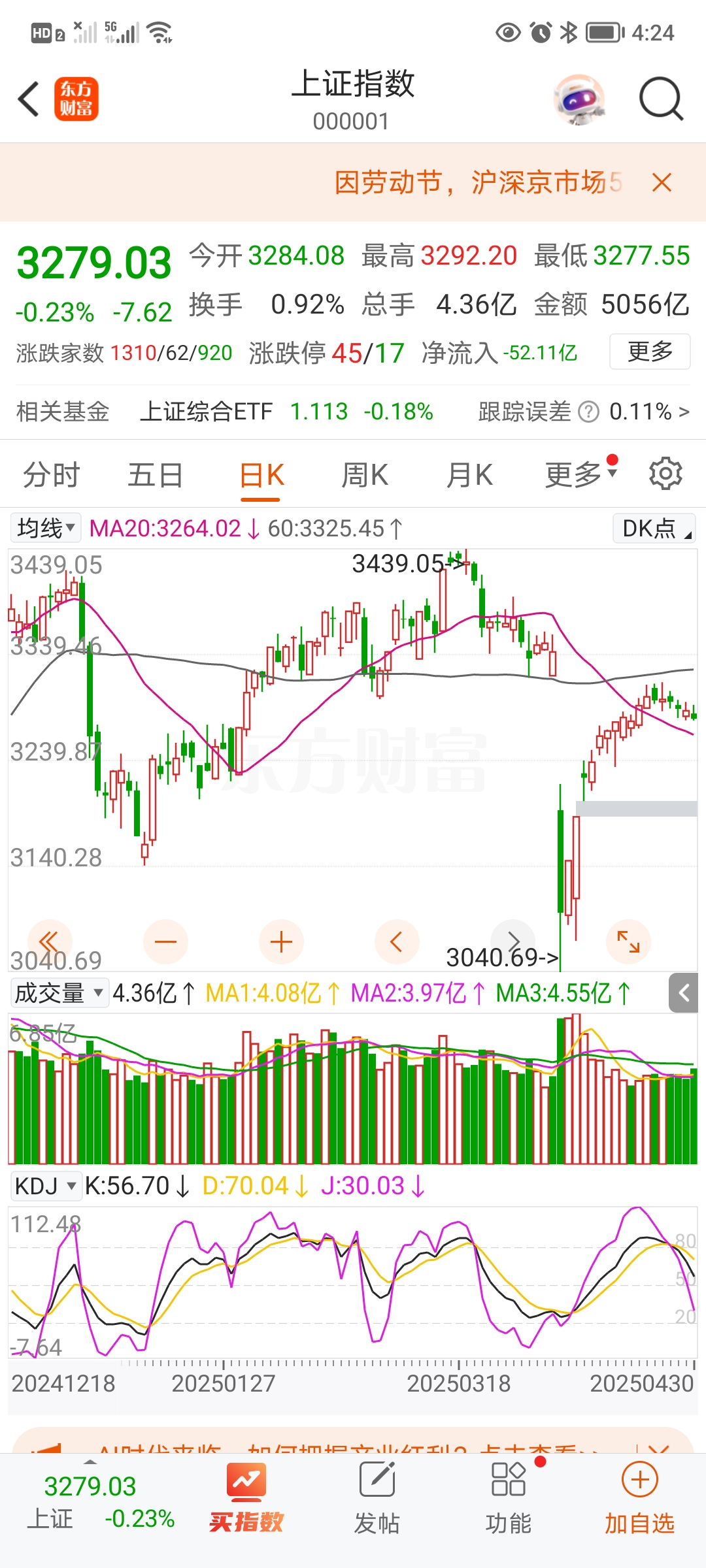The image size is (706, 1568).
Task: Expand the 更多 chart period dropdown
Action: point(580,474)
